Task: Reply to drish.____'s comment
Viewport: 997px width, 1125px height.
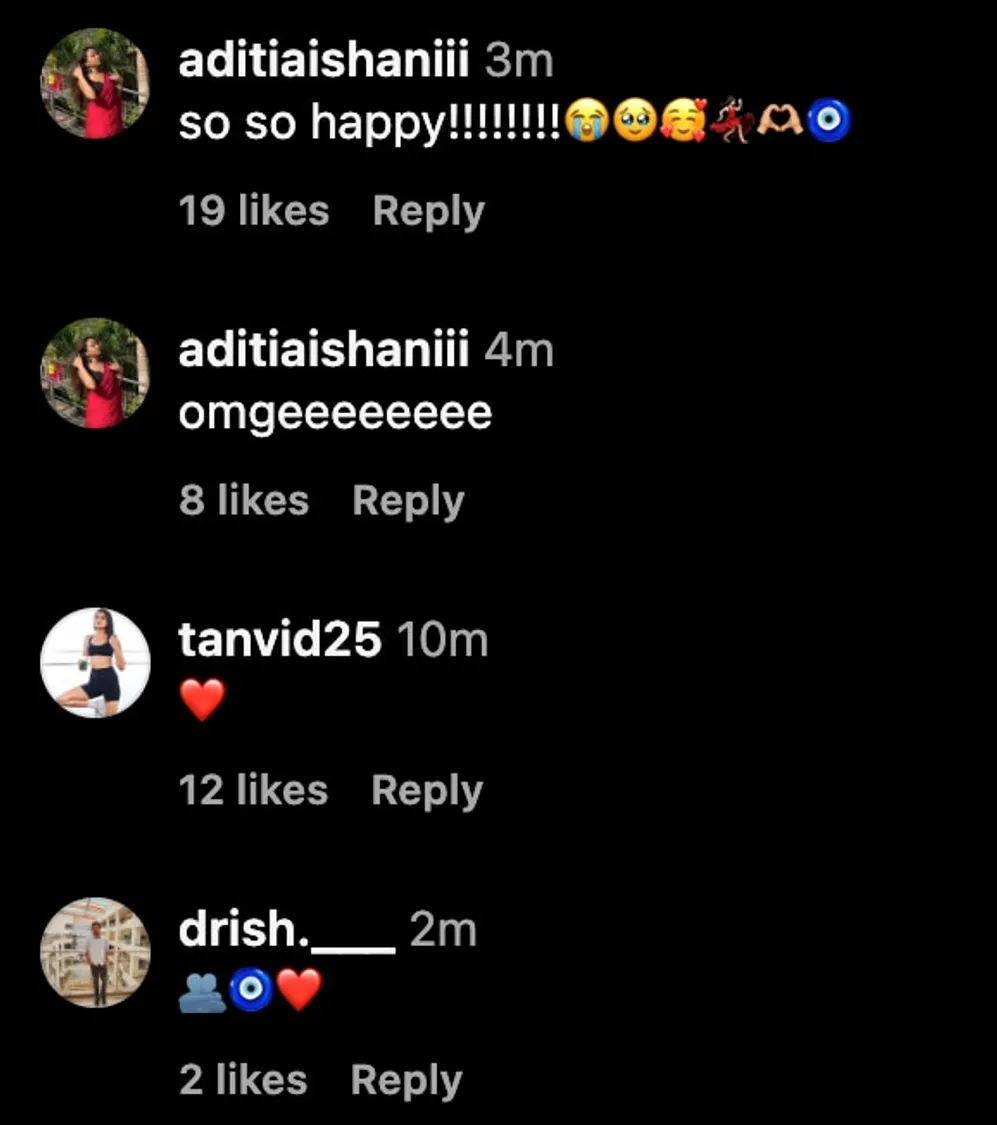Action: pos(406,1081)
